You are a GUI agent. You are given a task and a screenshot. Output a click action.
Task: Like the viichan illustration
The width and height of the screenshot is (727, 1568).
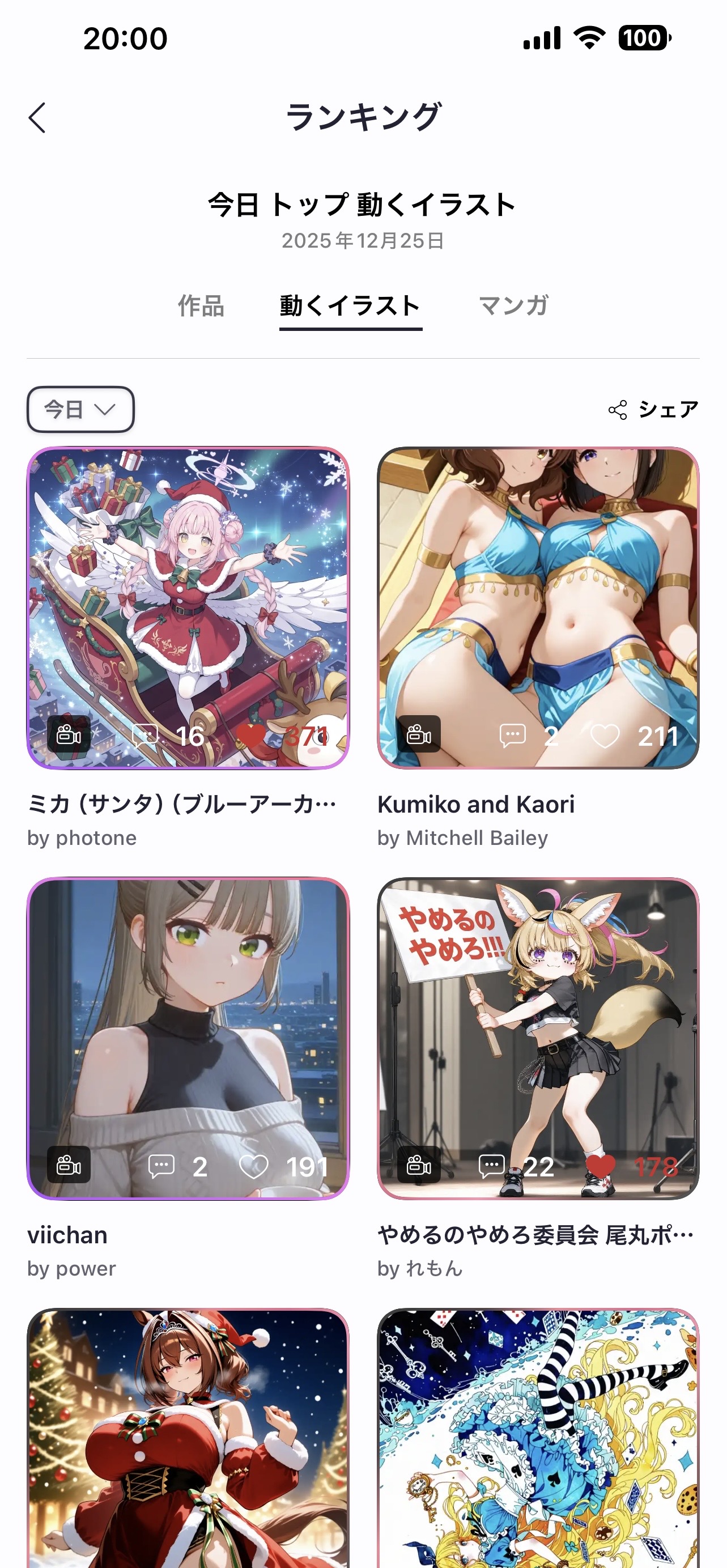[x=254, y=1167]
